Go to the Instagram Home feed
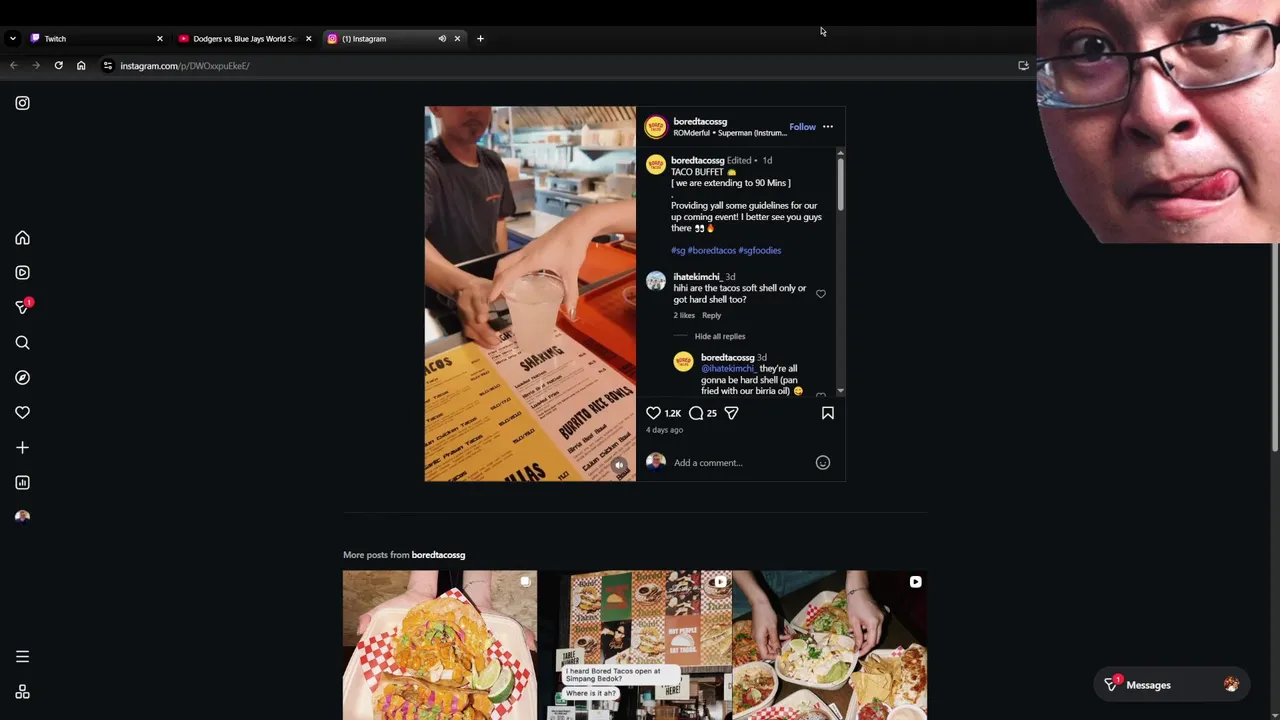The width and height of the screenshot is (1280, 720). click(x=22, y=238)
